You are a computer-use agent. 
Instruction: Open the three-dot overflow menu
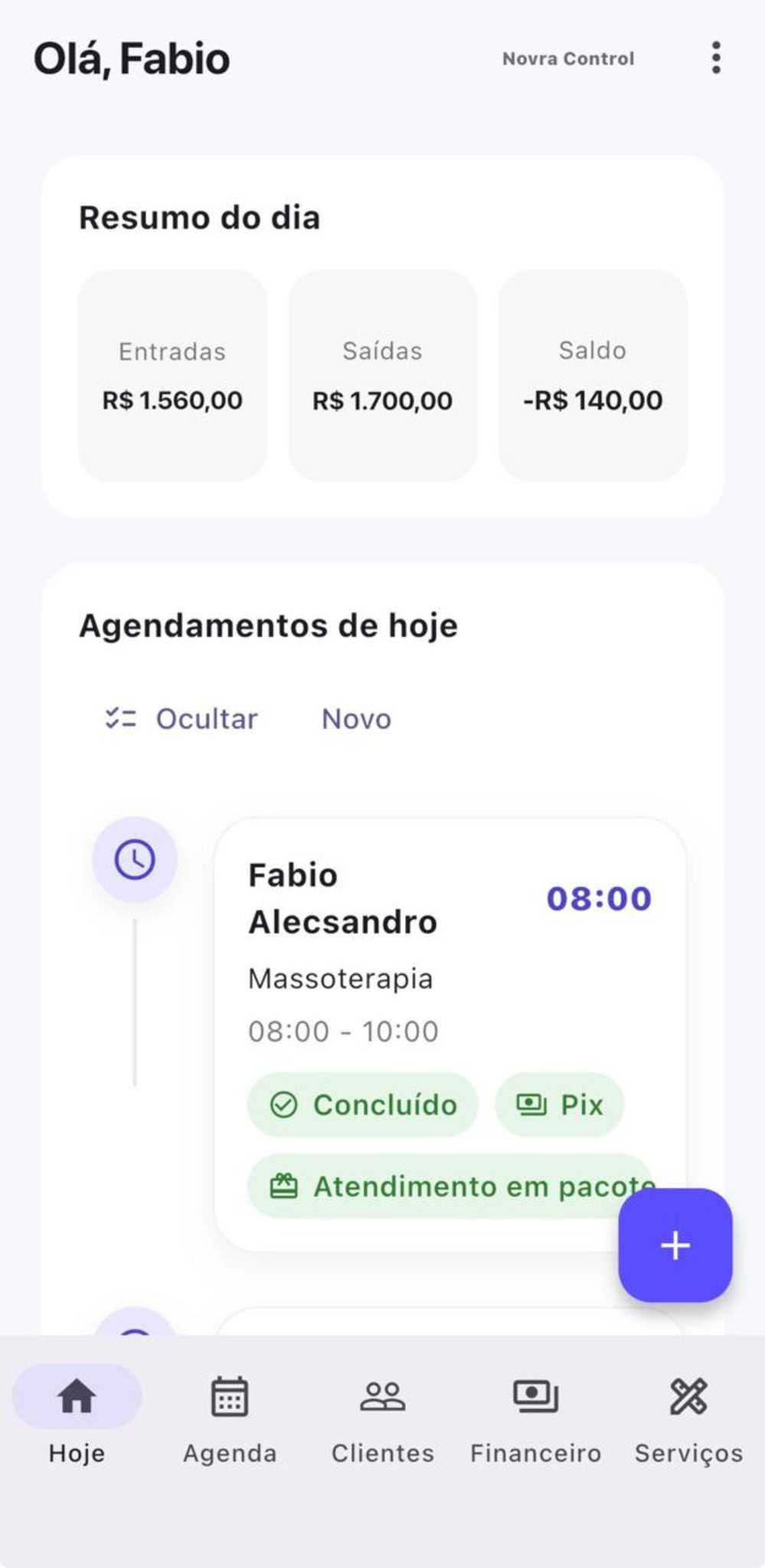pyautogui.click(x=715, y=60)
